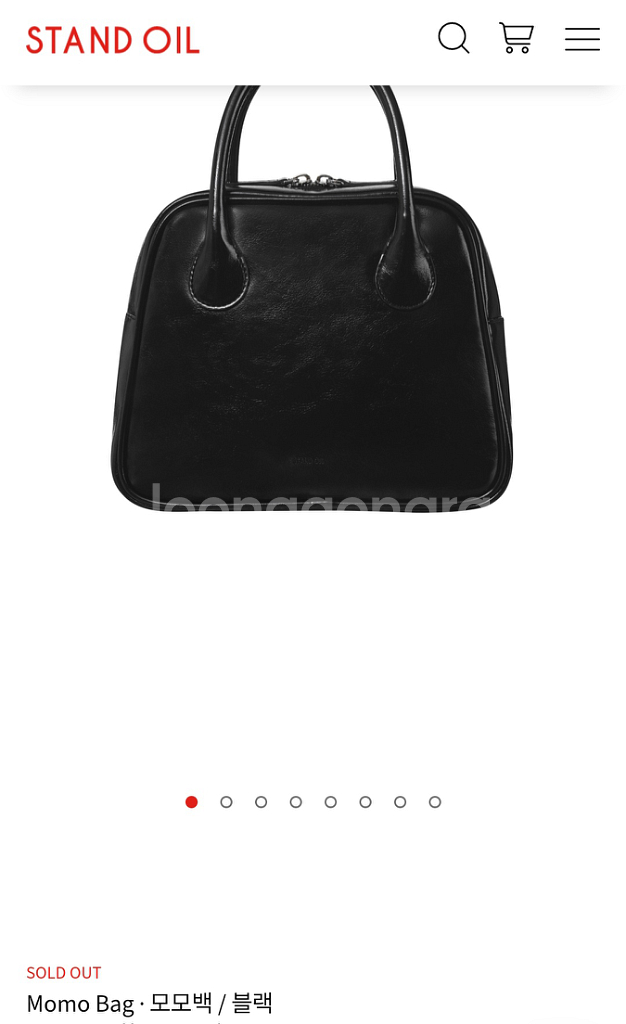The image size is (626, 1024).
Task: Jump to the last product image dot
Action: (x=435, y=802)
